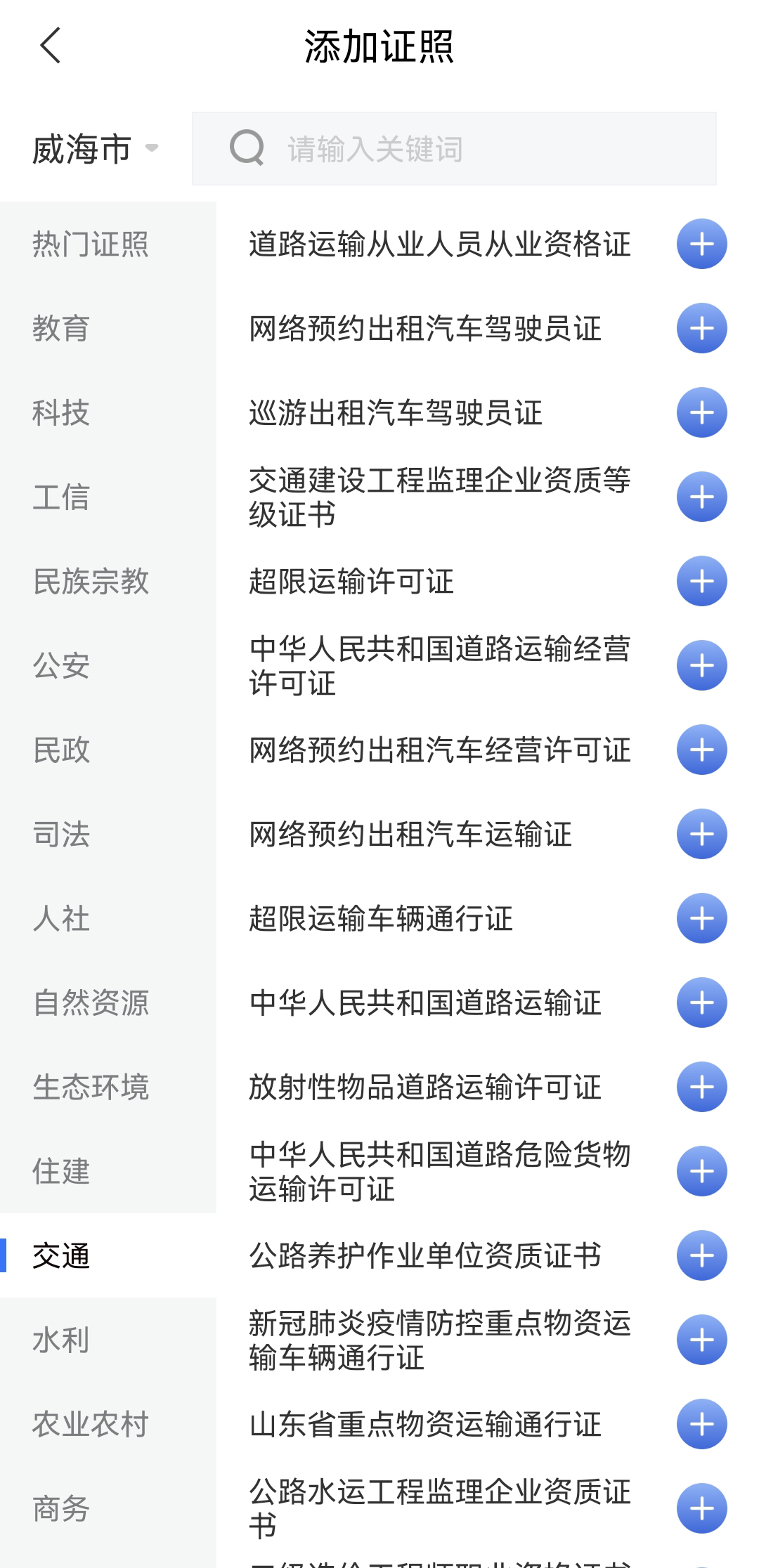Open the 农业农村 category
Viewport: 759px width, 1568px height.
click(108, 1424)
